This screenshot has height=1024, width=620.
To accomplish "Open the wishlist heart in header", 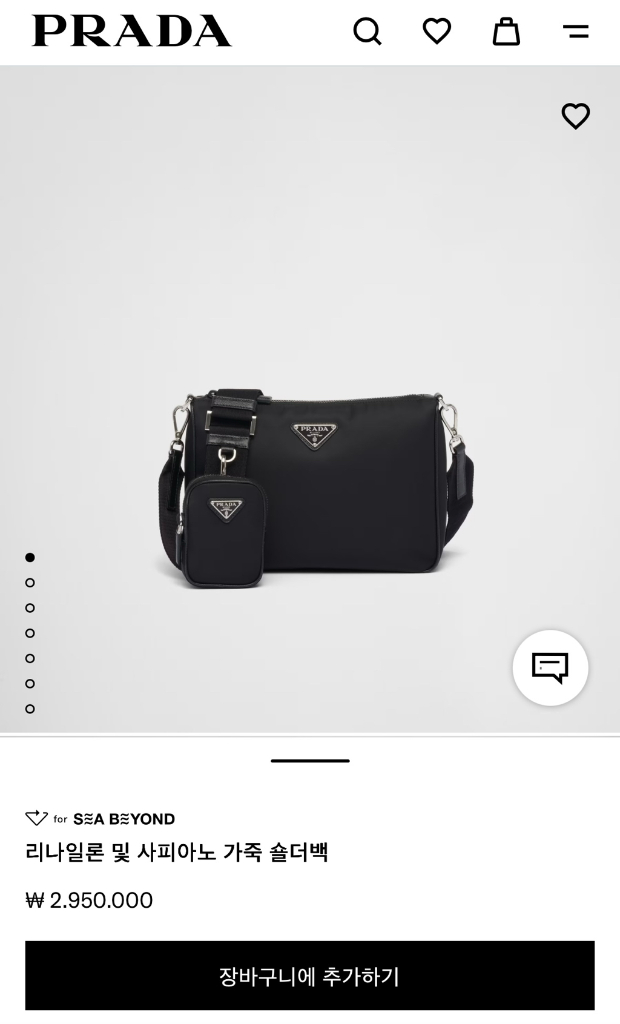I will tap(437, 32).
